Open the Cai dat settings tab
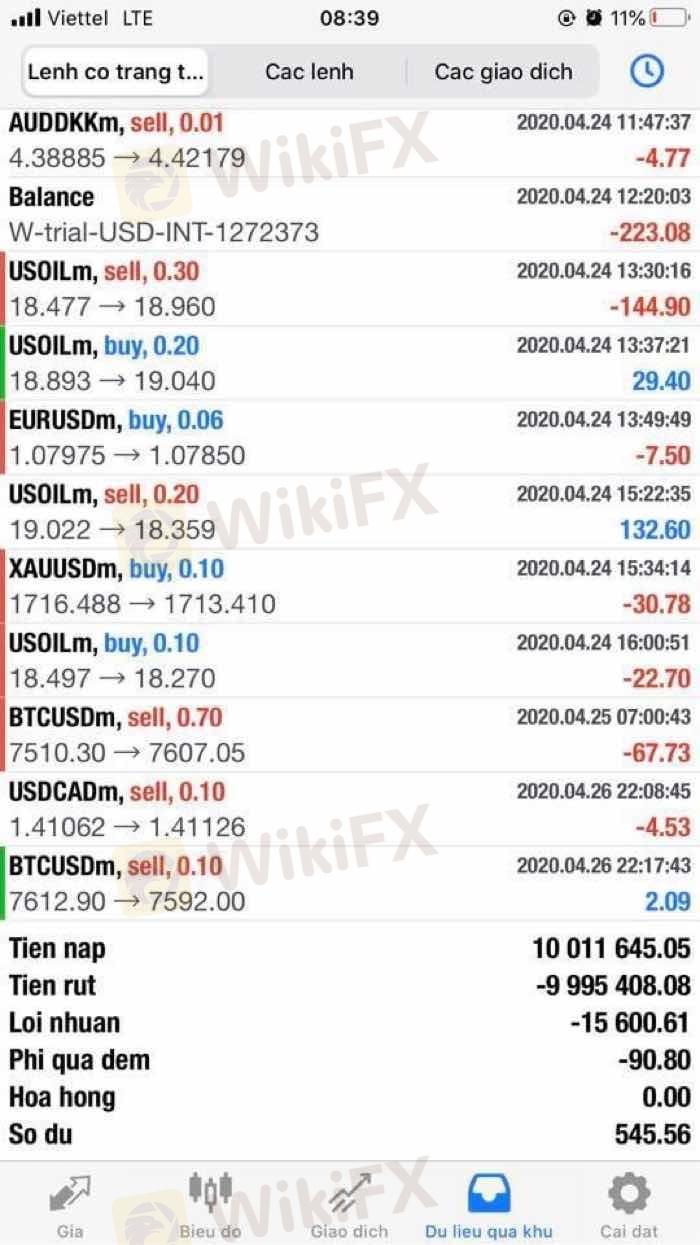This screenshot has height=1245, width=700. (x=629, y=1206)
